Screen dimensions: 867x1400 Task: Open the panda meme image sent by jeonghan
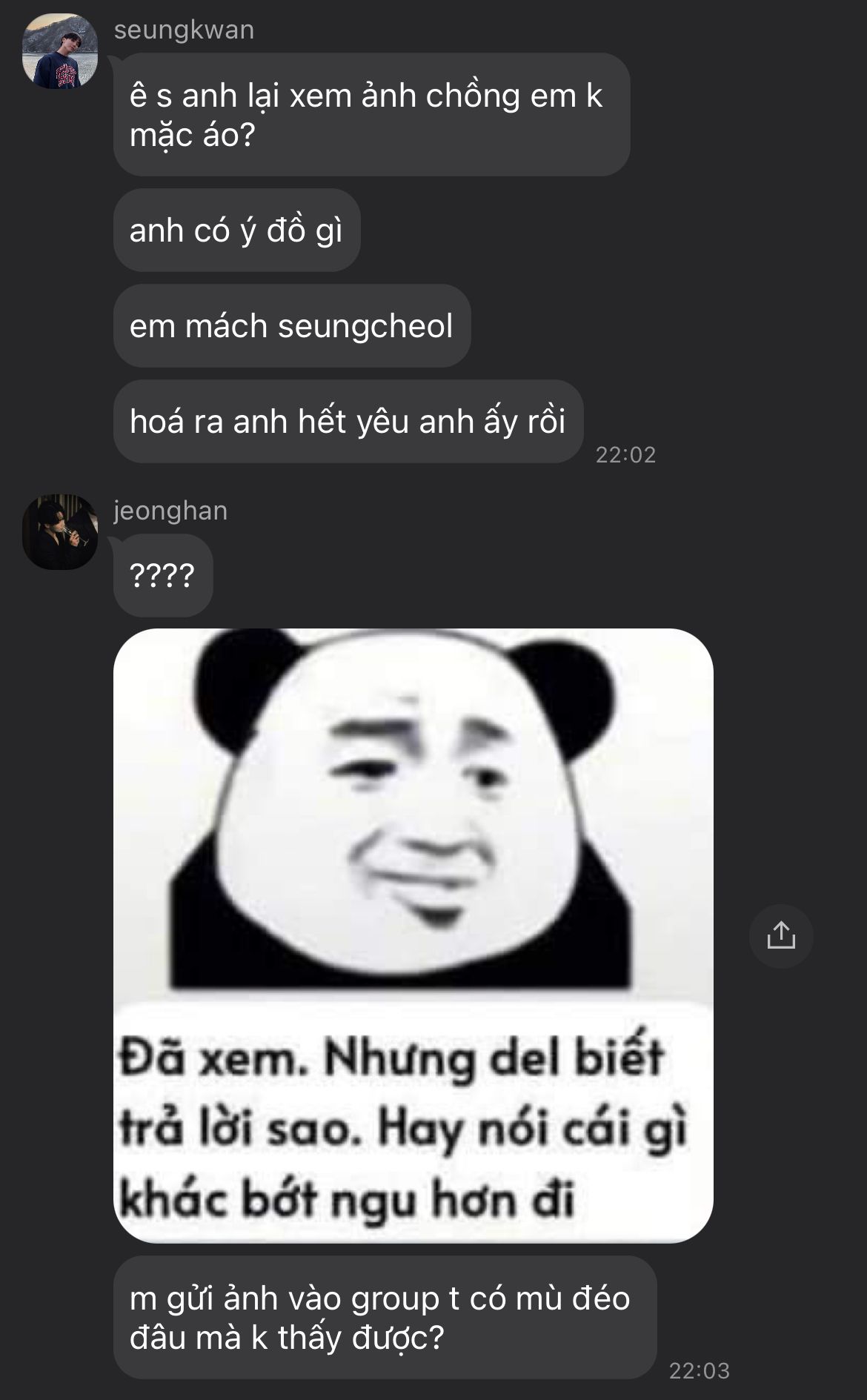(413, 935)
